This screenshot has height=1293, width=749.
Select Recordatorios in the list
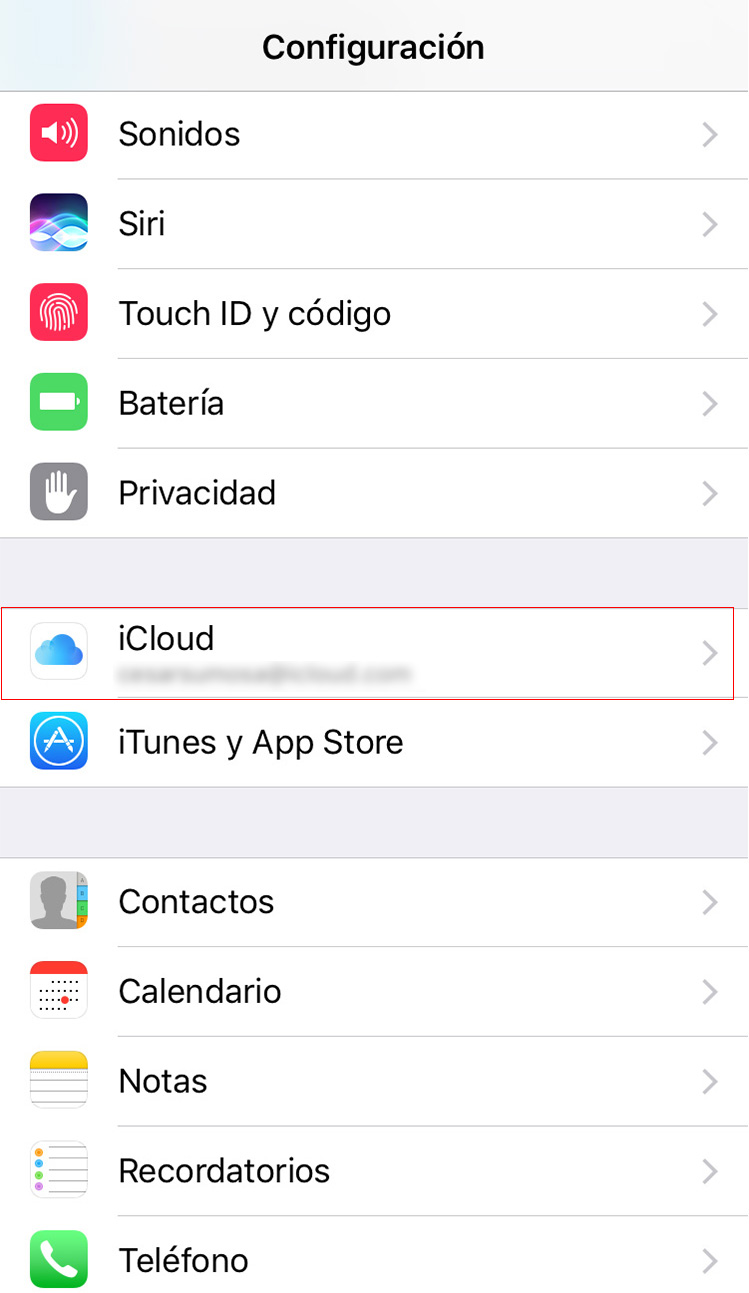374,1171
